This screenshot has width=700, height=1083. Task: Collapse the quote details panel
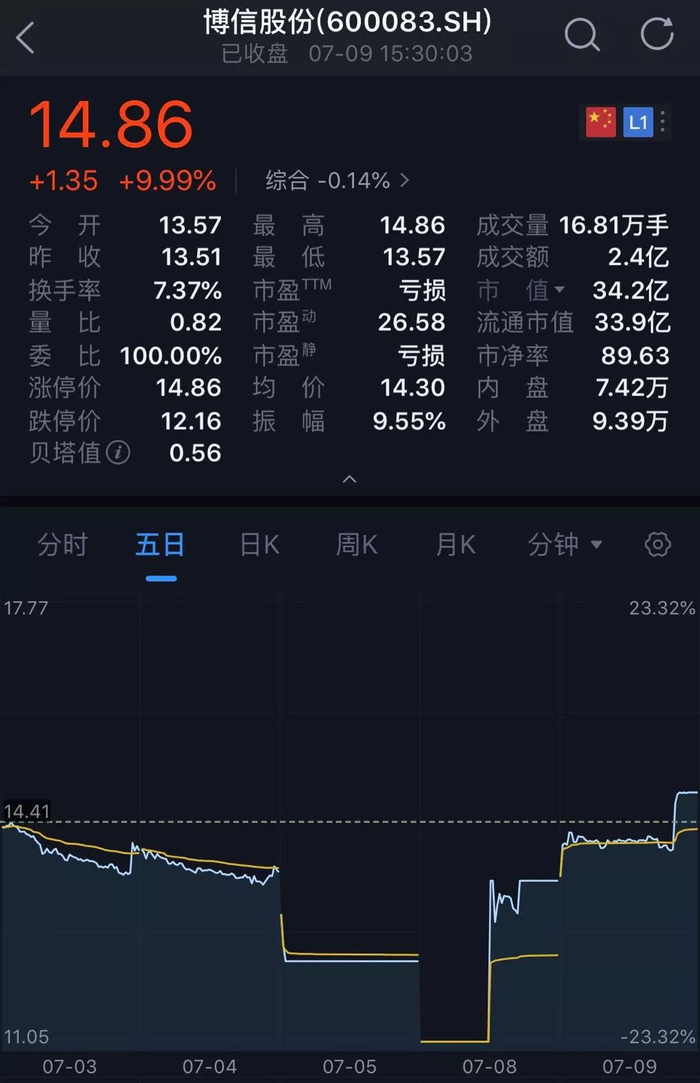coord(349,480)
